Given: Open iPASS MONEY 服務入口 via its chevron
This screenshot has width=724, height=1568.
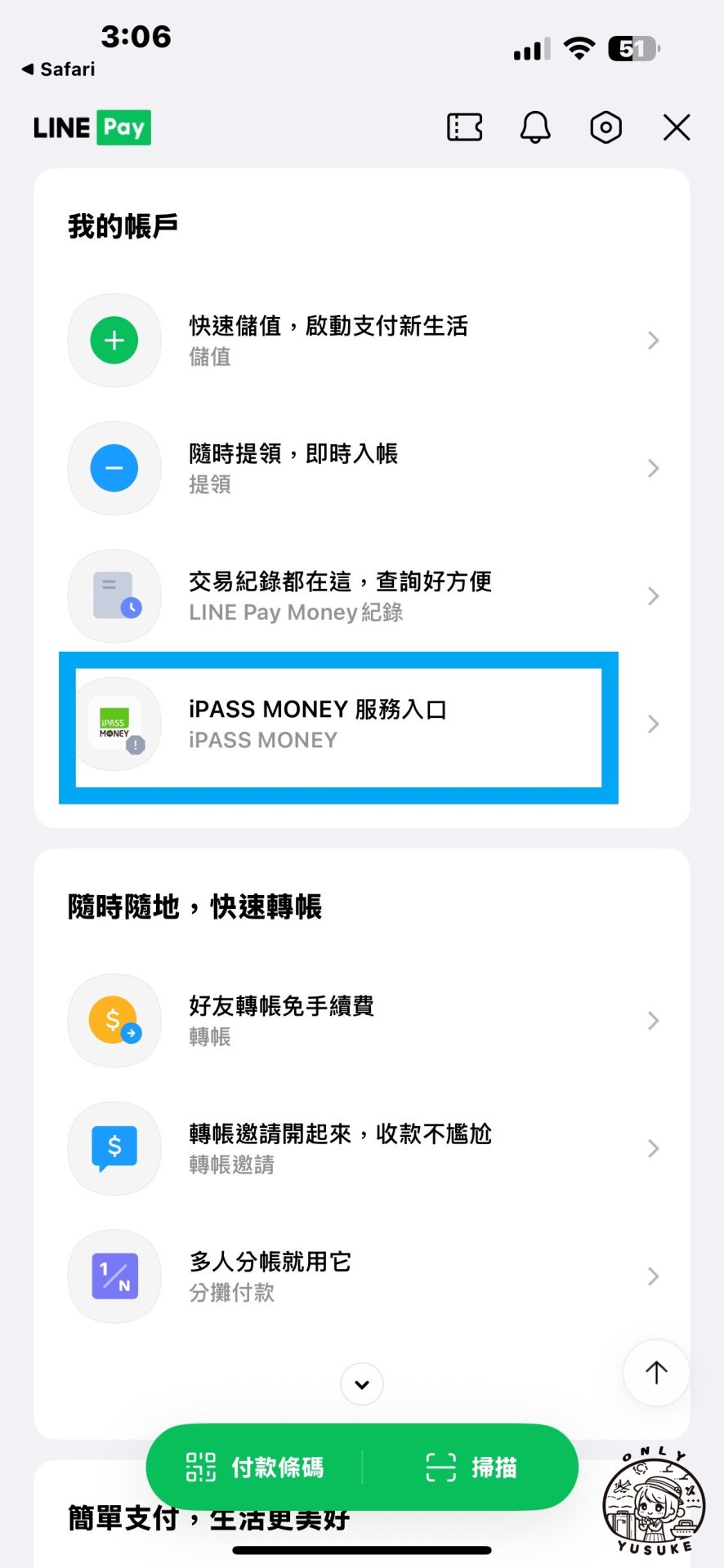Looking at the screenshot, I should 653,724.
